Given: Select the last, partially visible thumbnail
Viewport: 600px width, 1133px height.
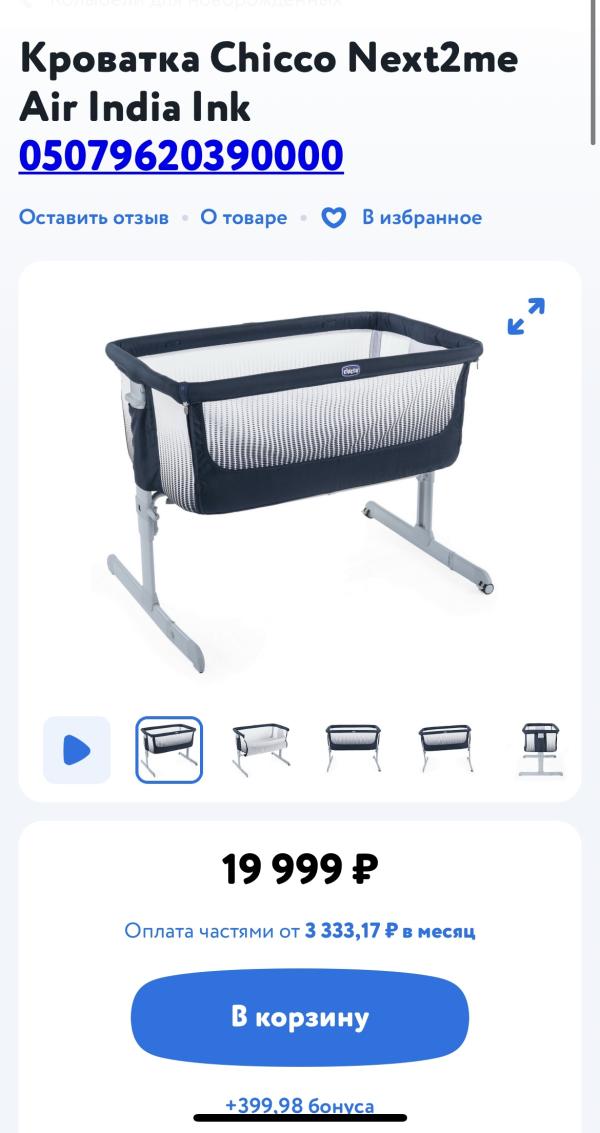Looking at the screenshot, I should (541, 750).
